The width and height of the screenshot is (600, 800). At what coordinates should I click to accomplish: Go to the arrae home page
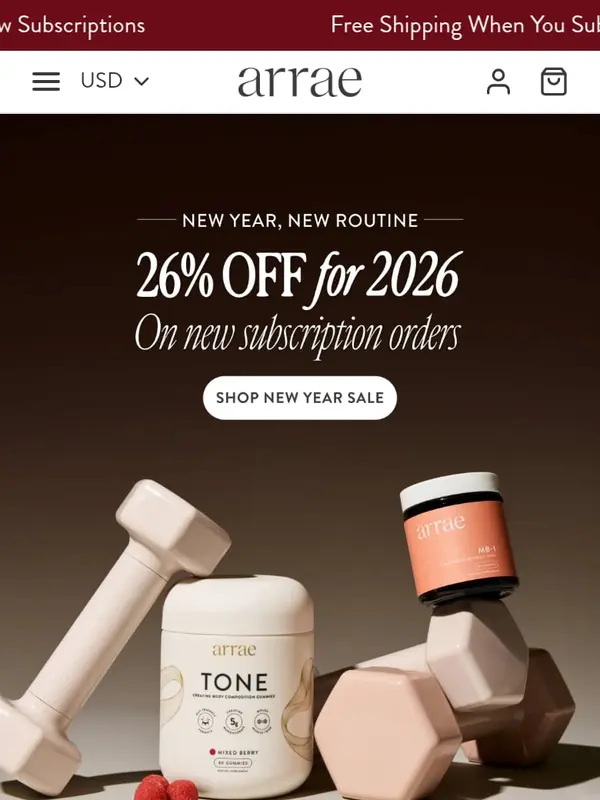299,81
